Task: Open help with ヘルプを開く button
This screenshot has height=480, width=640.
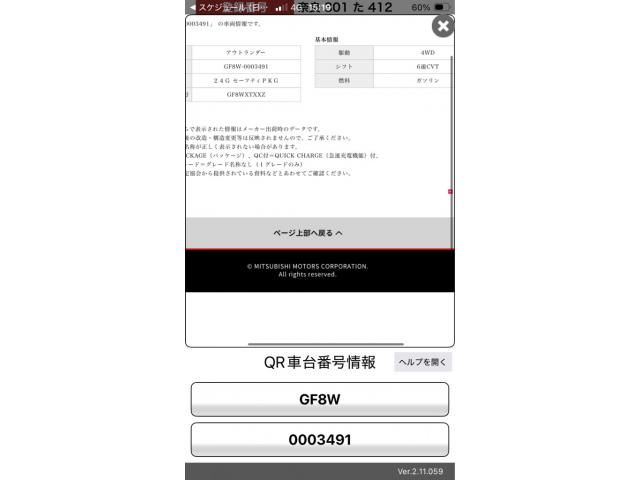Action: click(423, 363)
